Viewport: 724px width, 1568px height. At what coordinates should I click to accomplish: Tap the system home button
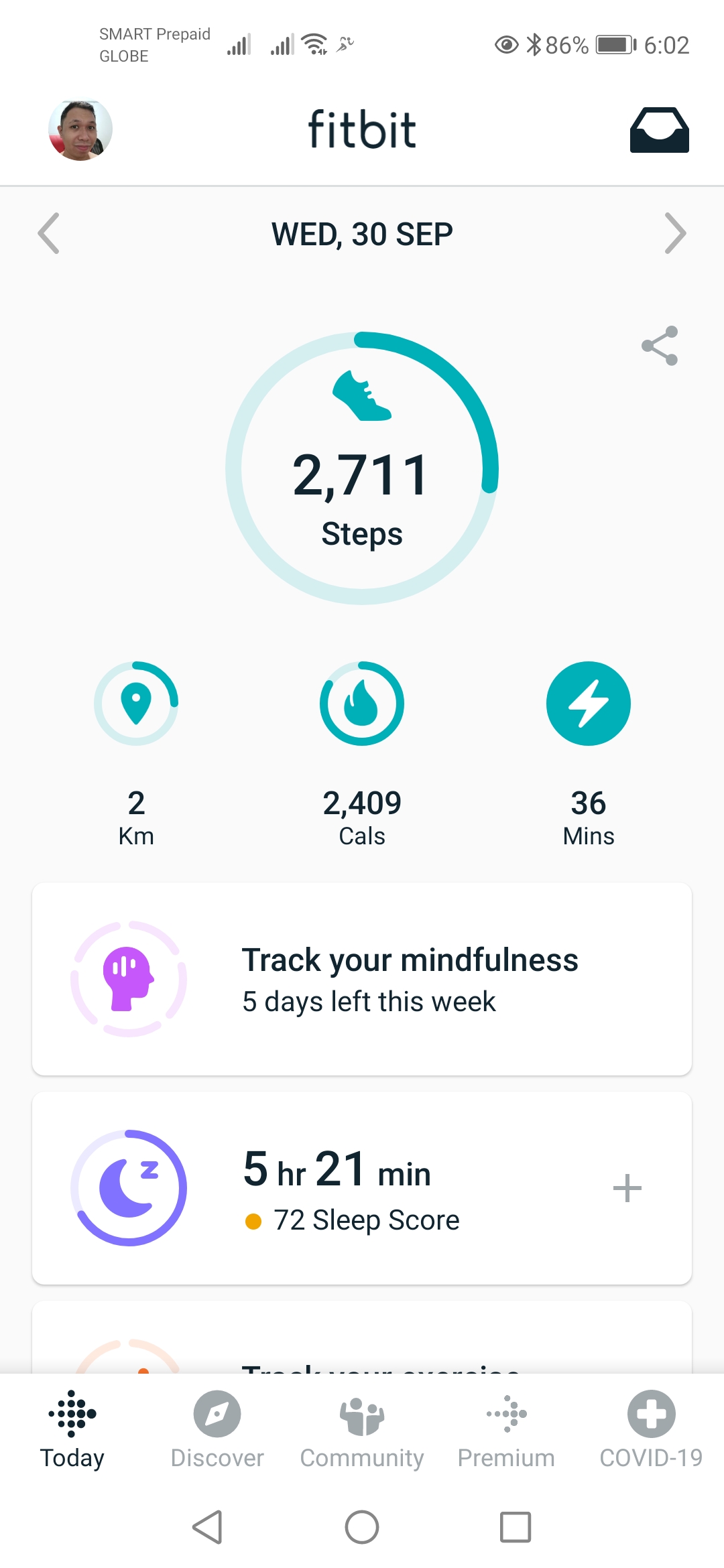362,1527
